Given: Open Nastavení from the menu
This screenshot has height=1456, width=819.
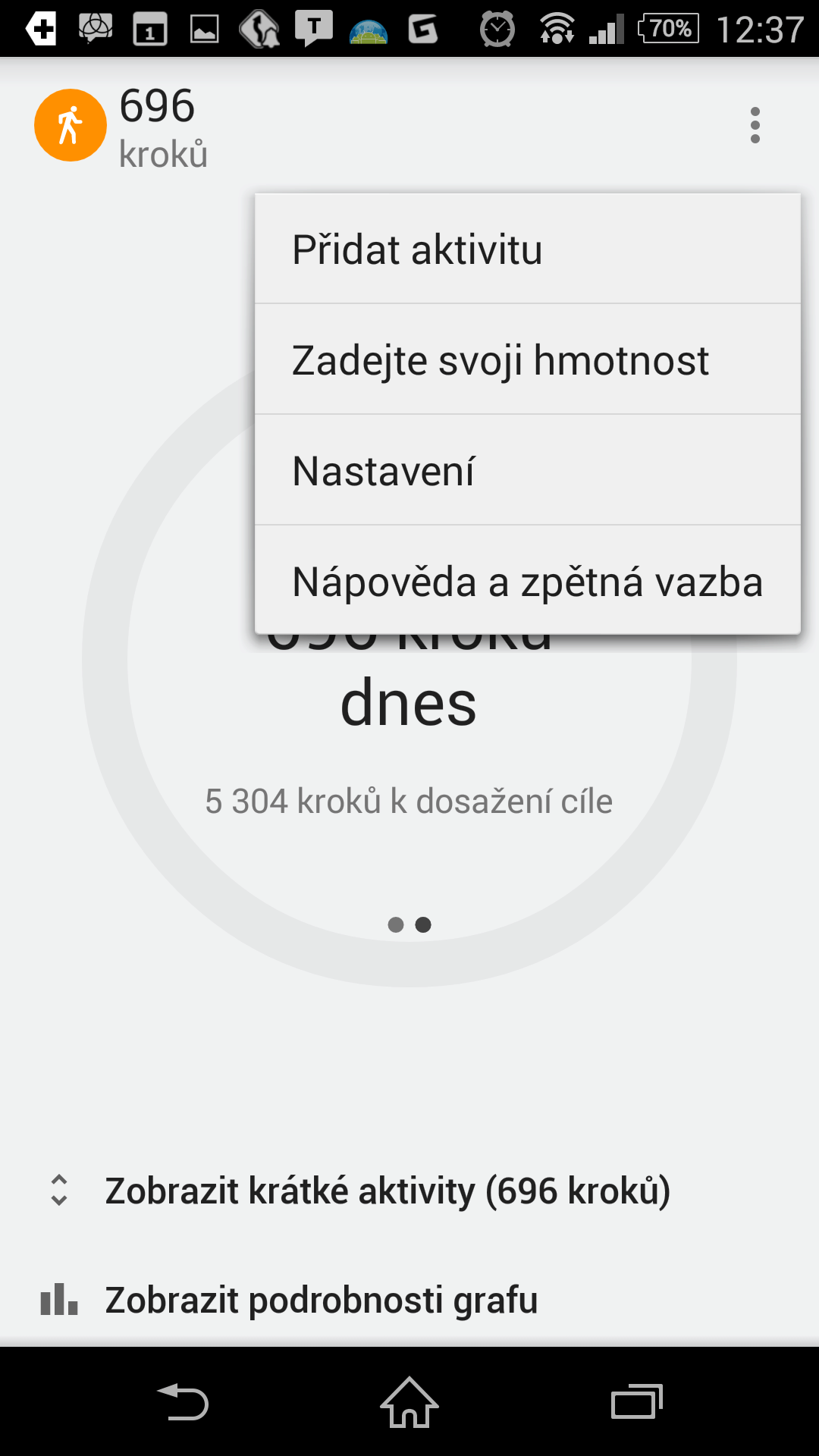Looking at the screenshot, I should [x=528, y=471].
